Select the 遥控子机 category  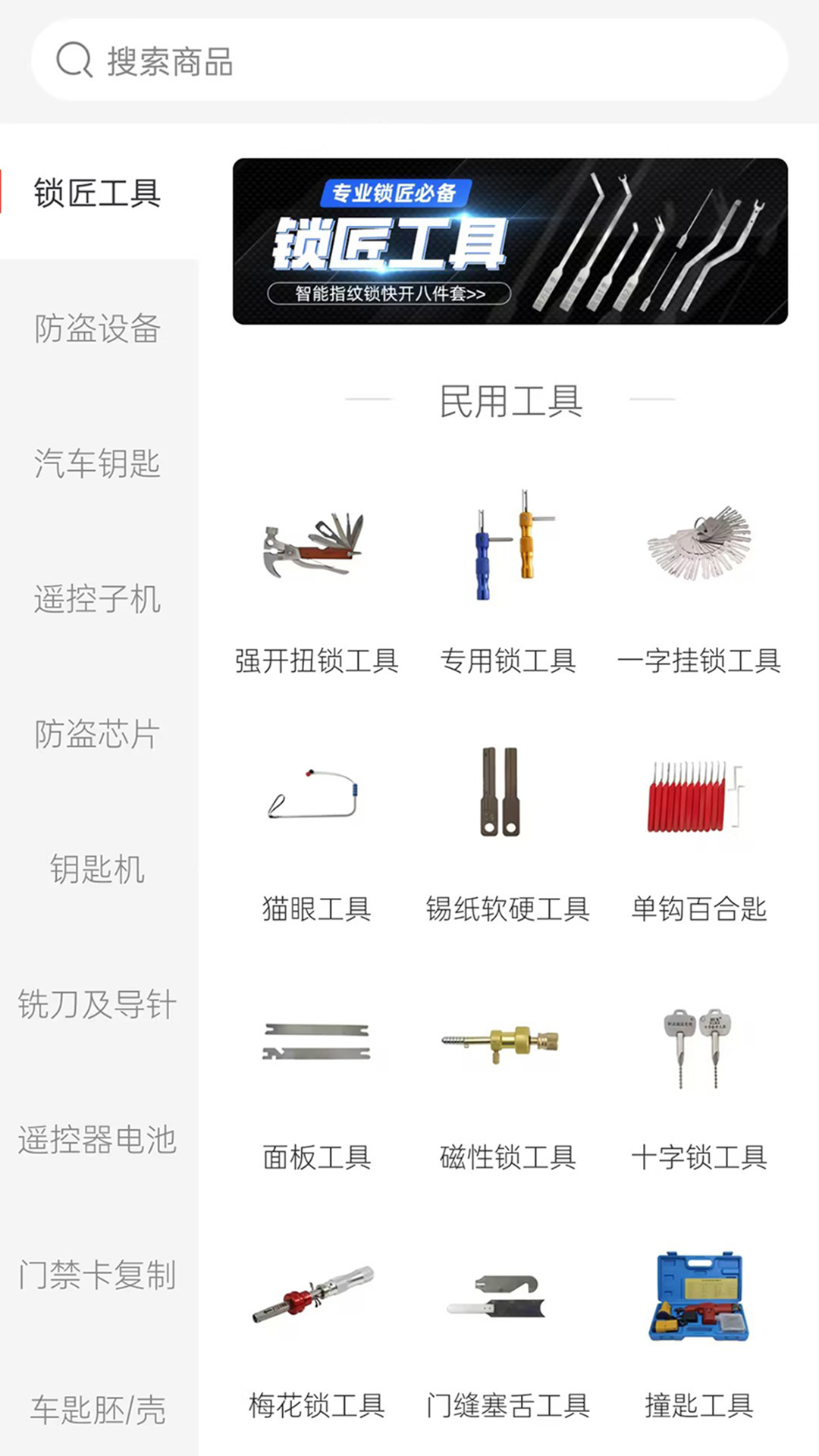(x=97, y=599)
